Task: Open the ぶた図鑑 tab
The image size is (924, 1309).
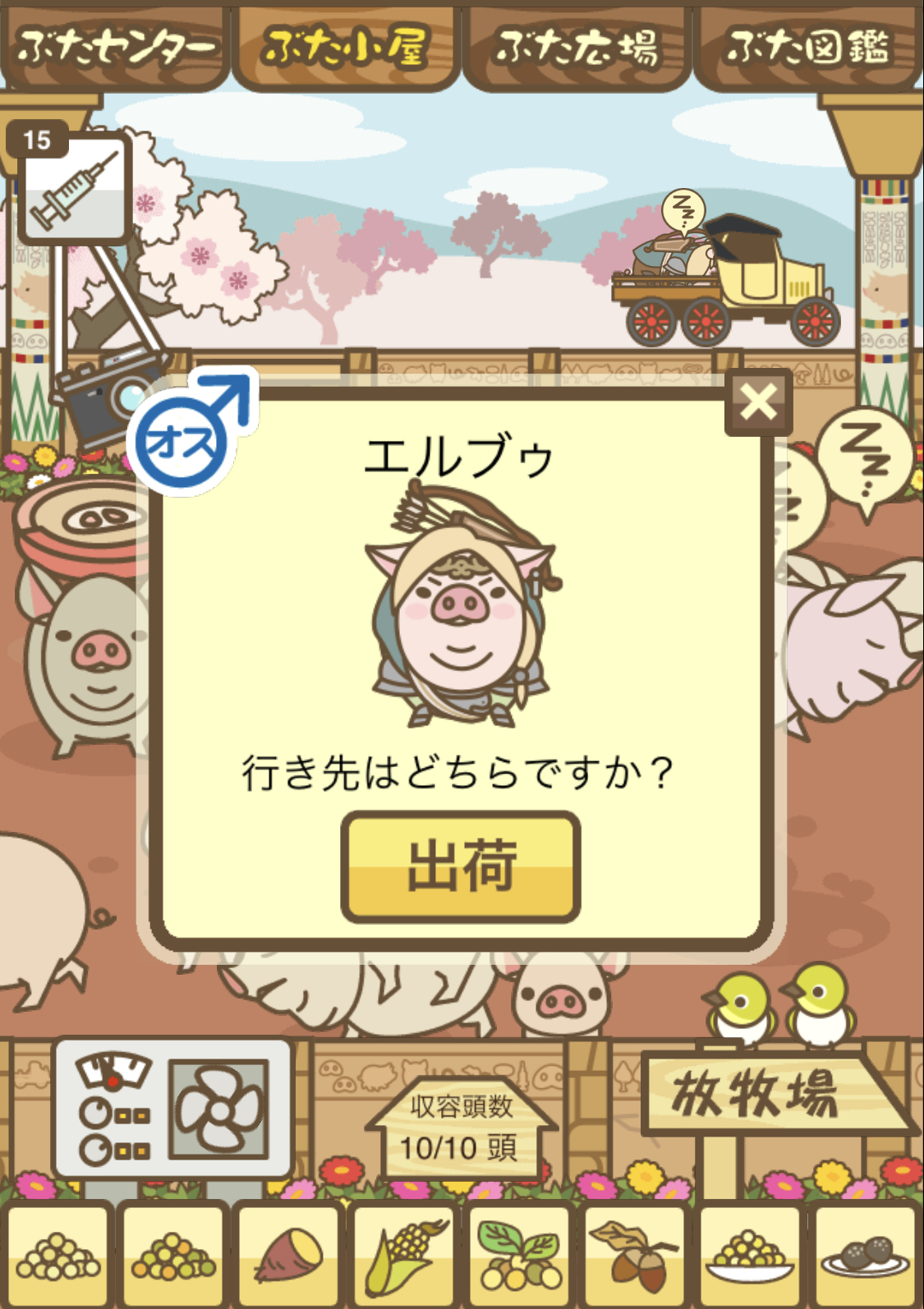Action: pos(808,47)
